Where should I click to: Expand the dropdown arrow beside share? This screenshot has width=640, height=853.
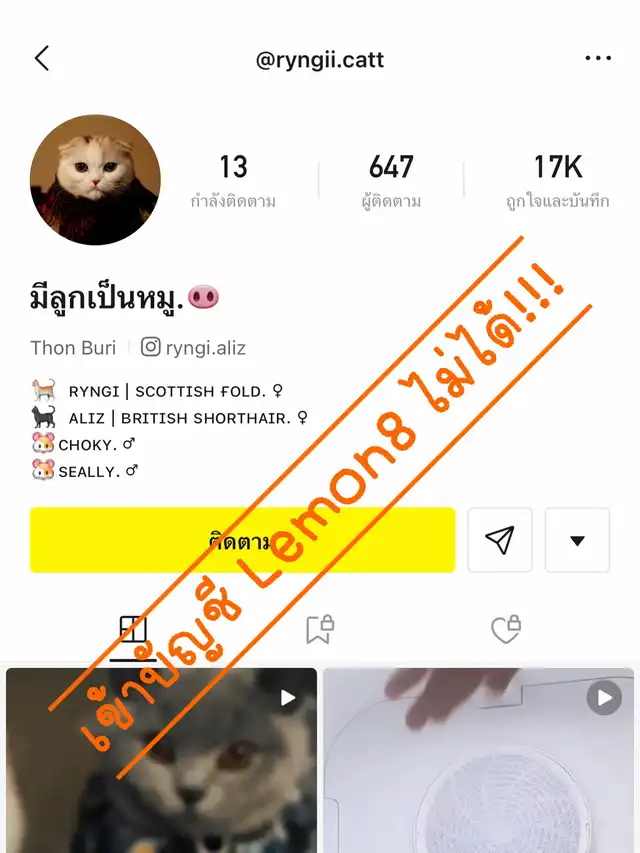coord(577,540)
